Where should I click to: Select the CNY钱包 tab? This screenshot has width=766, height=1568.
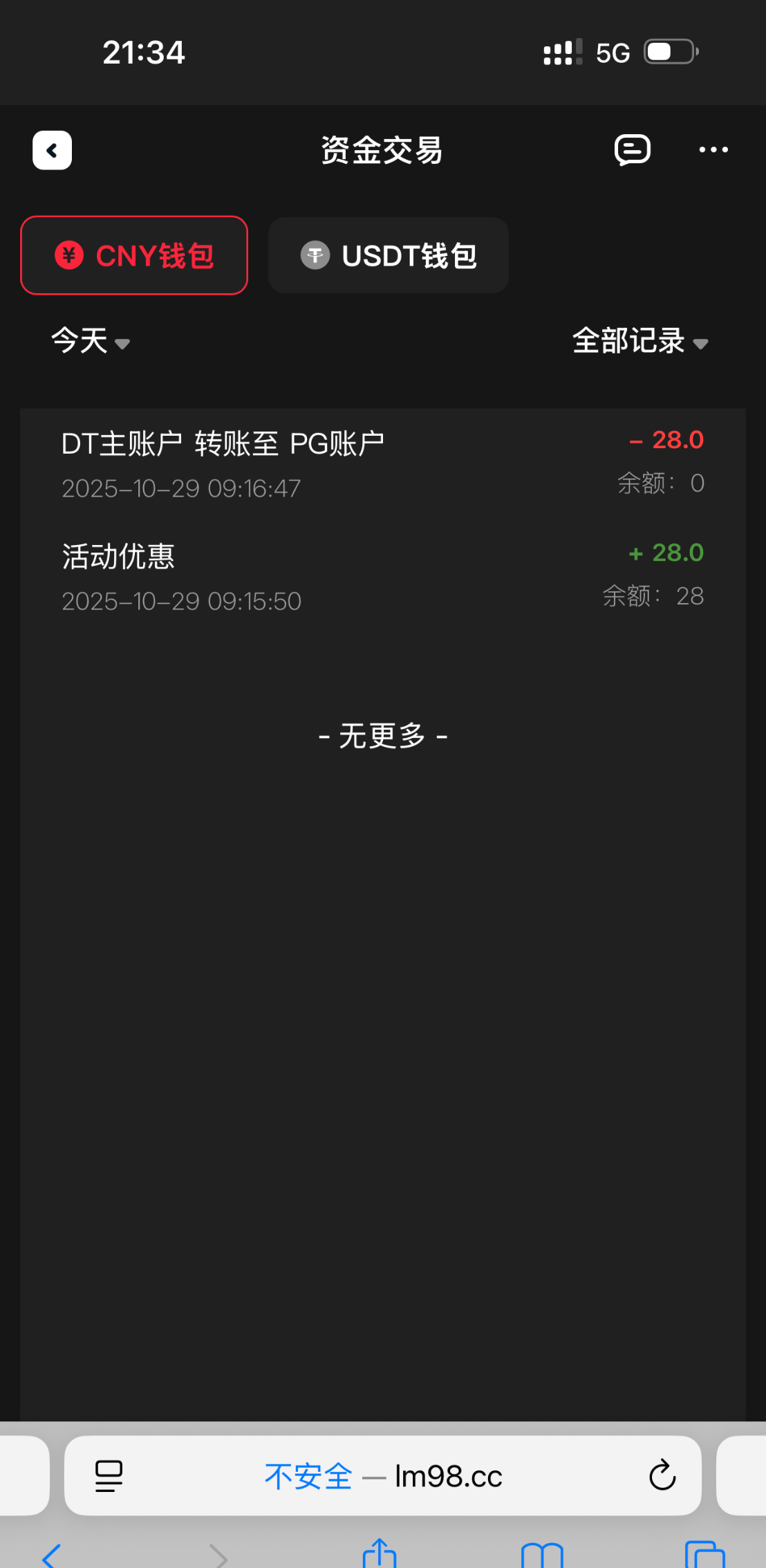[x=134, y=255]
